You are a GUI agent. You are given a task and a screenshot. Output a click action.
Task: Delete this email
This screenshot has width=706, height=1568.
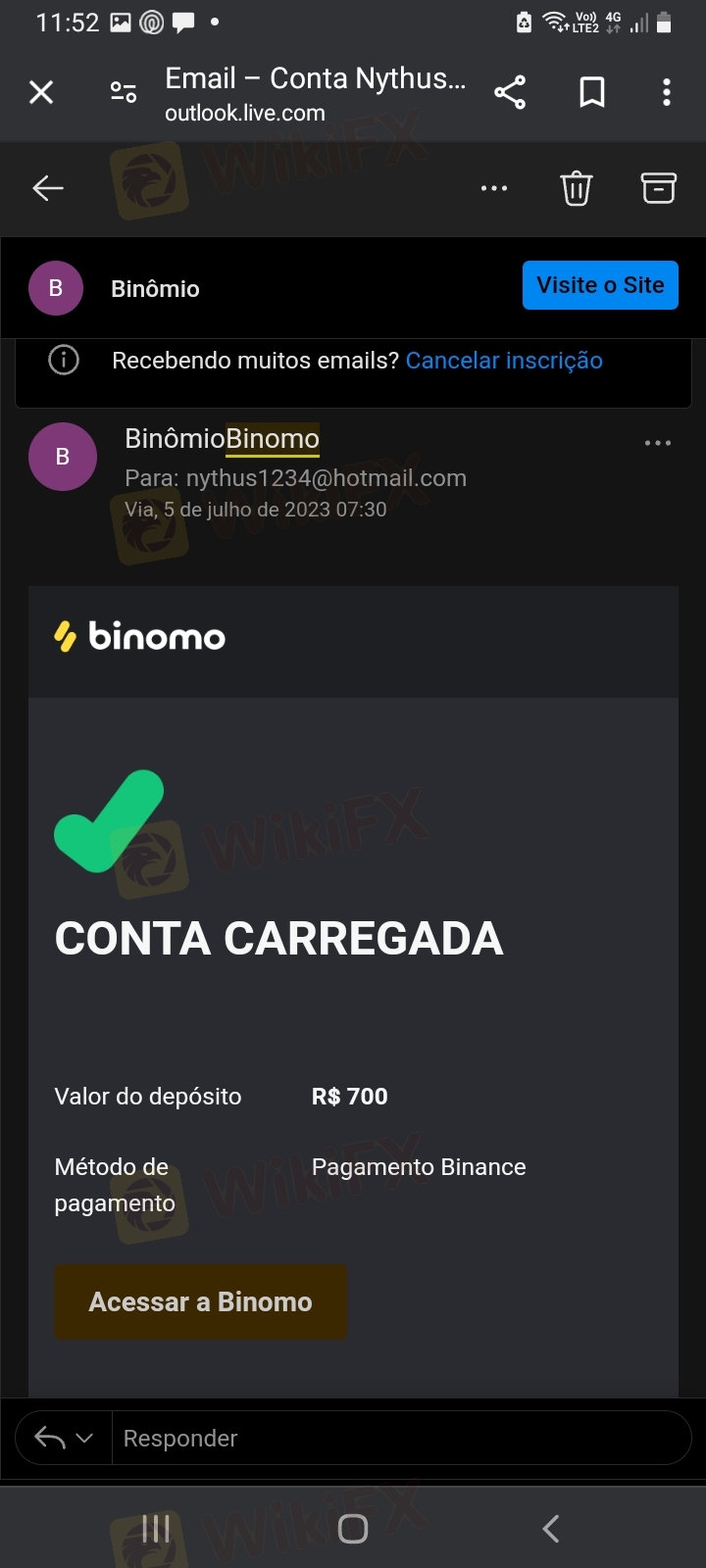tap(577, 187)
